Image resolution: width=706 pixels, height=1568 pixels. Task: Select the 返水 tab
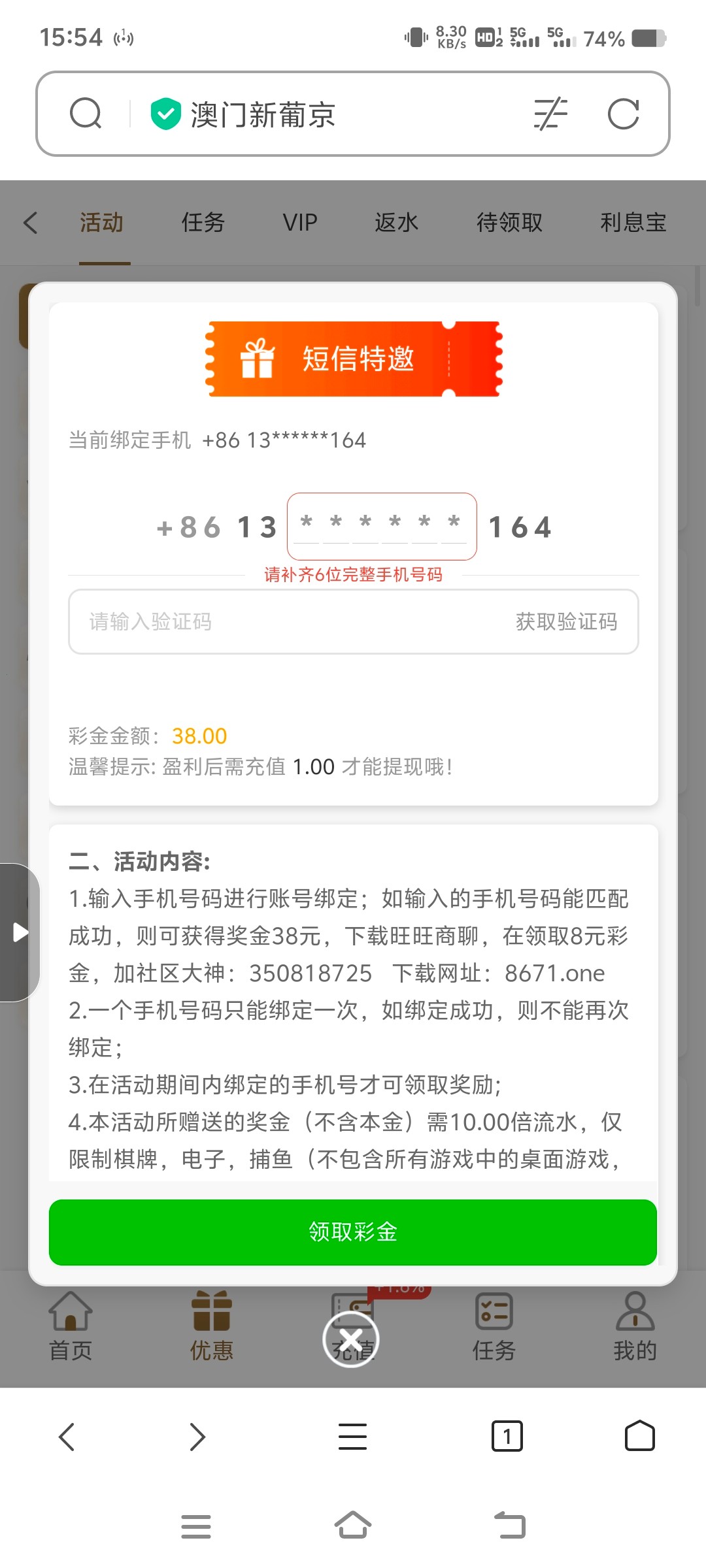[397, 223]
